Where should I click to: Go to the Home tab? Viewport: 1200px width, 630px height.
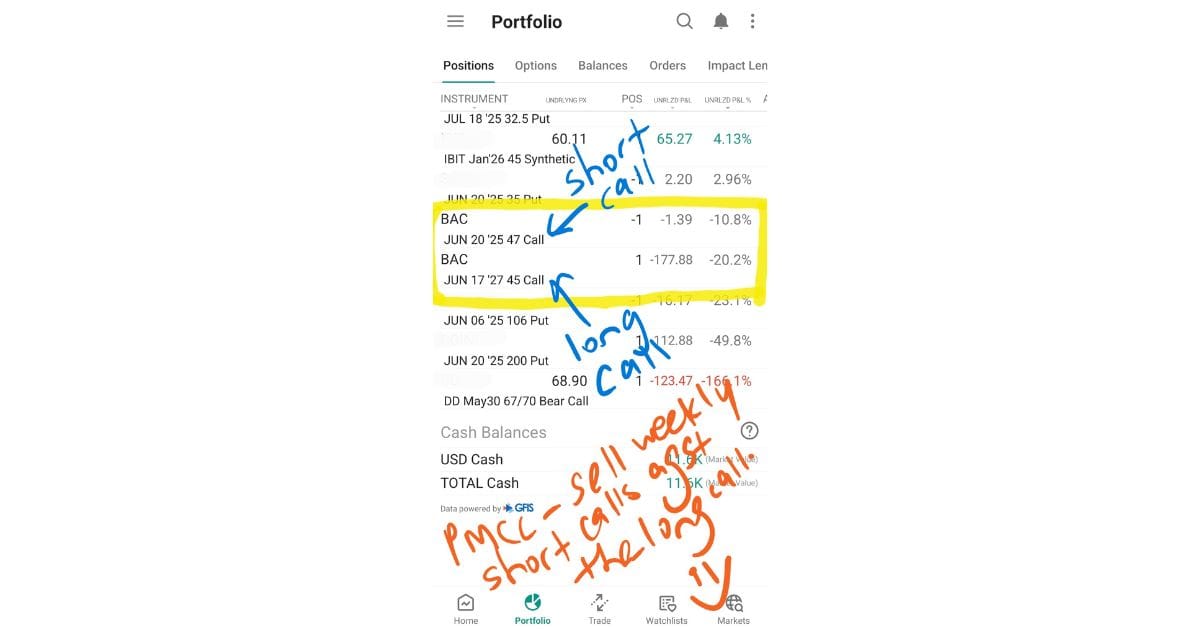(x=466, y=608)
